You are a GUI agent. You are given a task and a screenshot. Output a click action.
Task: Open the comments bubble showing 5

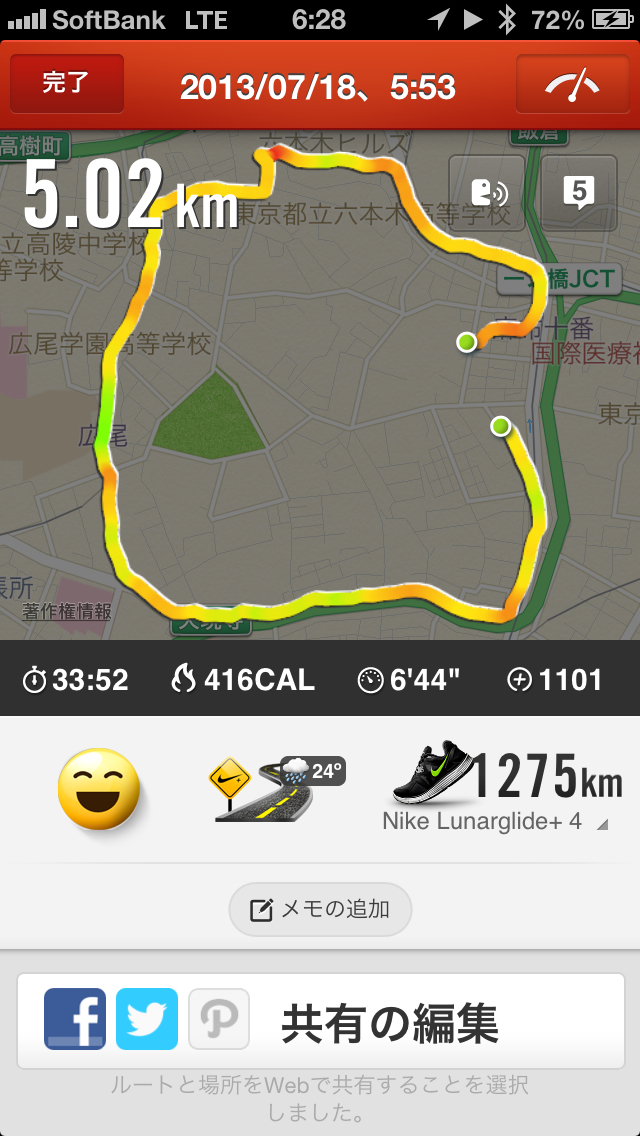pyautogui.click(x=578, y=193)
